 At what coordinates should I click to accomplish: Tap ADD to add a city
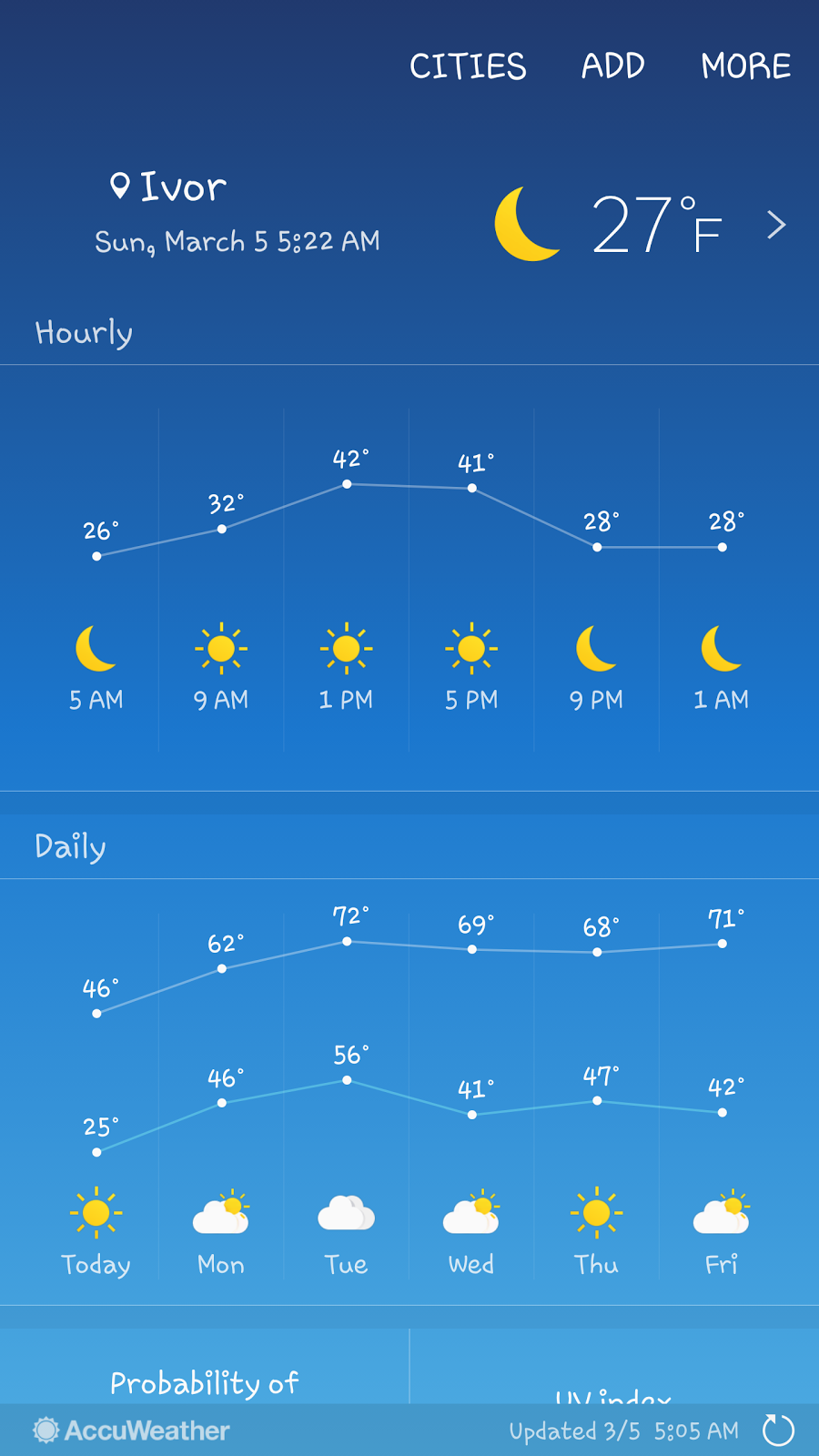[x=612, y=66]
